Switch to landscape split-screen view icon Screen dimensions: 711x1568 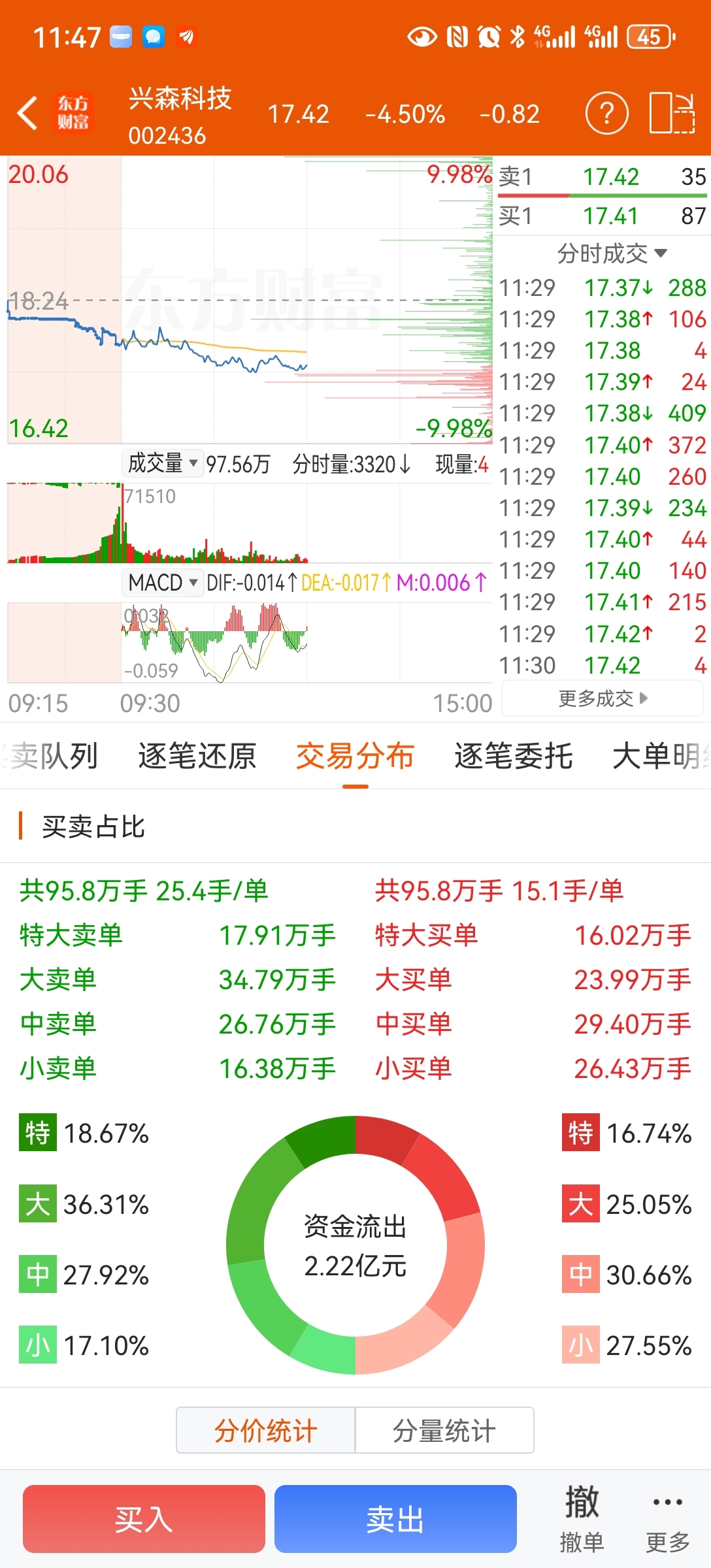[672, 114]
